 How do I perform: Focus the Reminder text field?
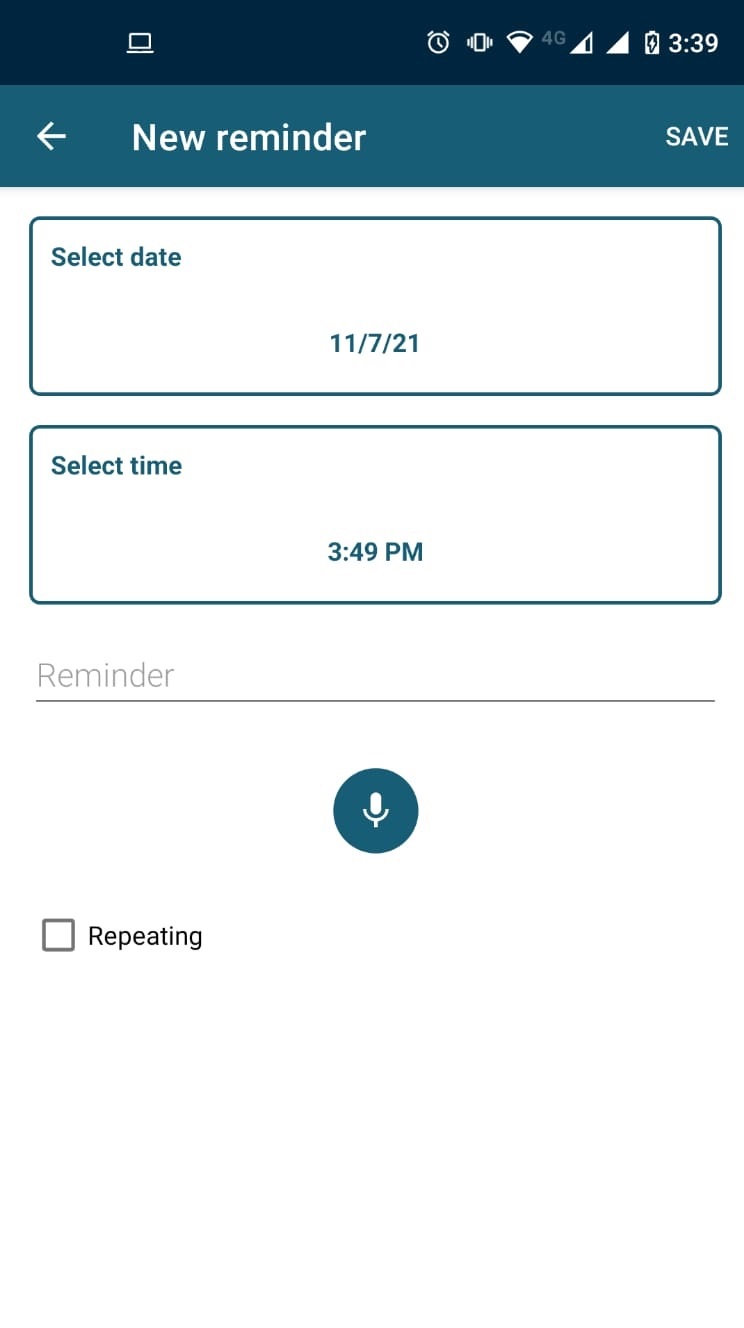pos(375,675)
